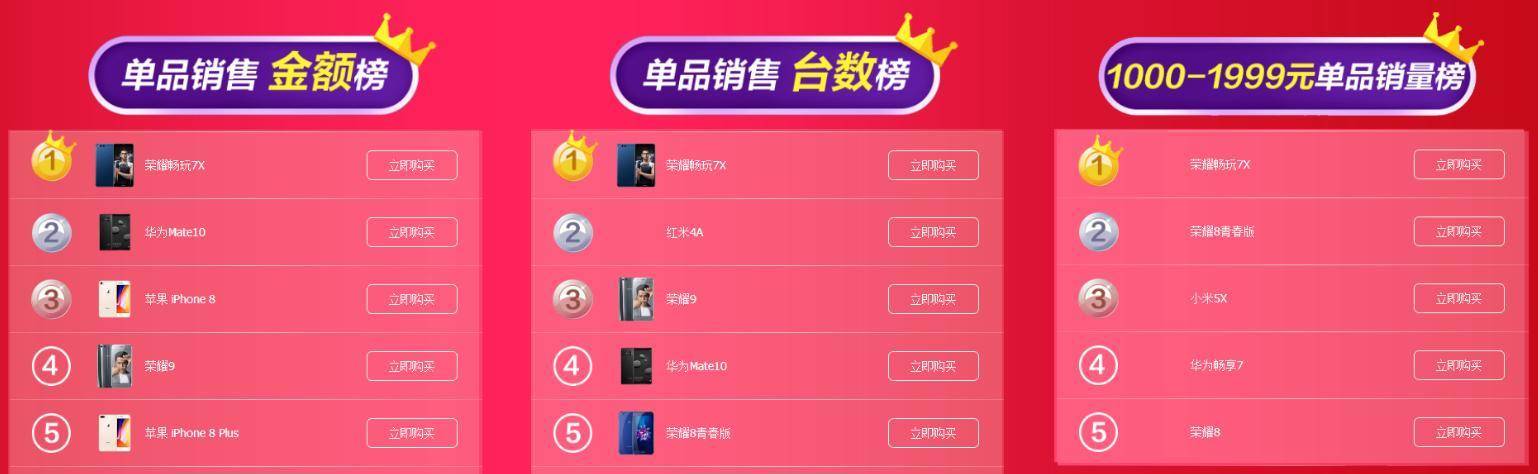The height and width of the screenshot is (474, 1538).
Task: Purchase 华为Mate10 in the 台数榜 list
Action: pyautogui.click(x=933, y=366)
